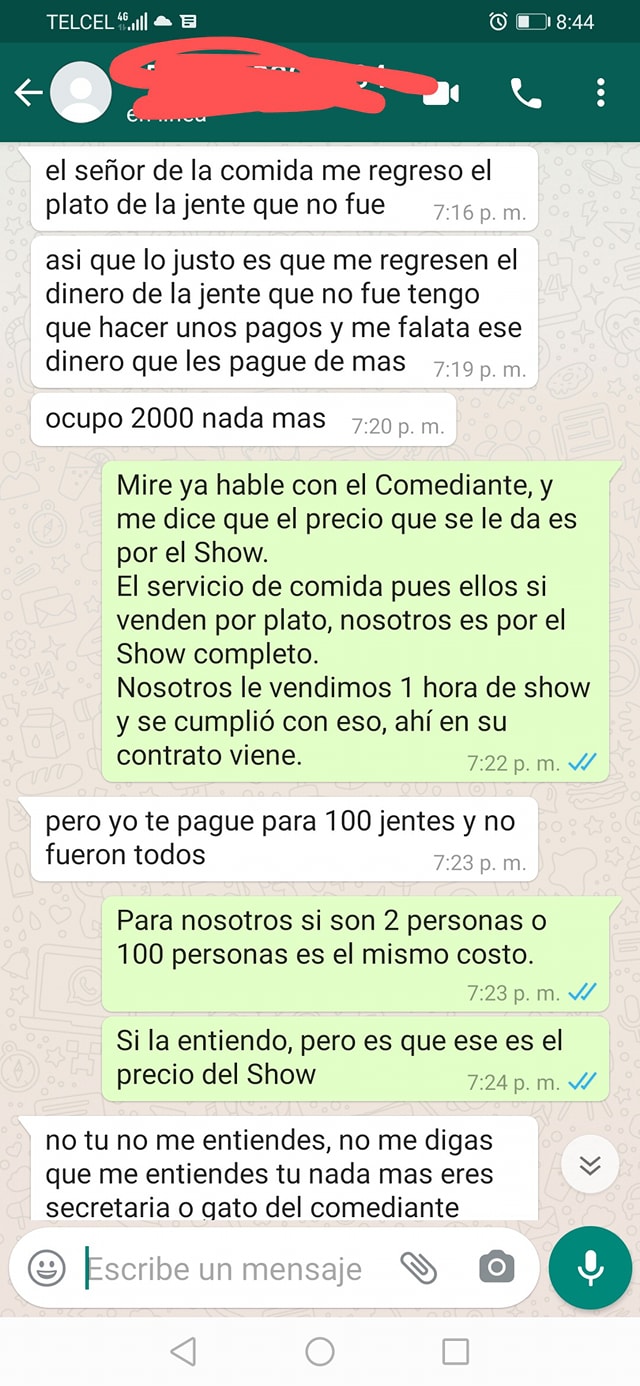
Task: Open the camera to send a photo
Action: tap(496, 1269)
